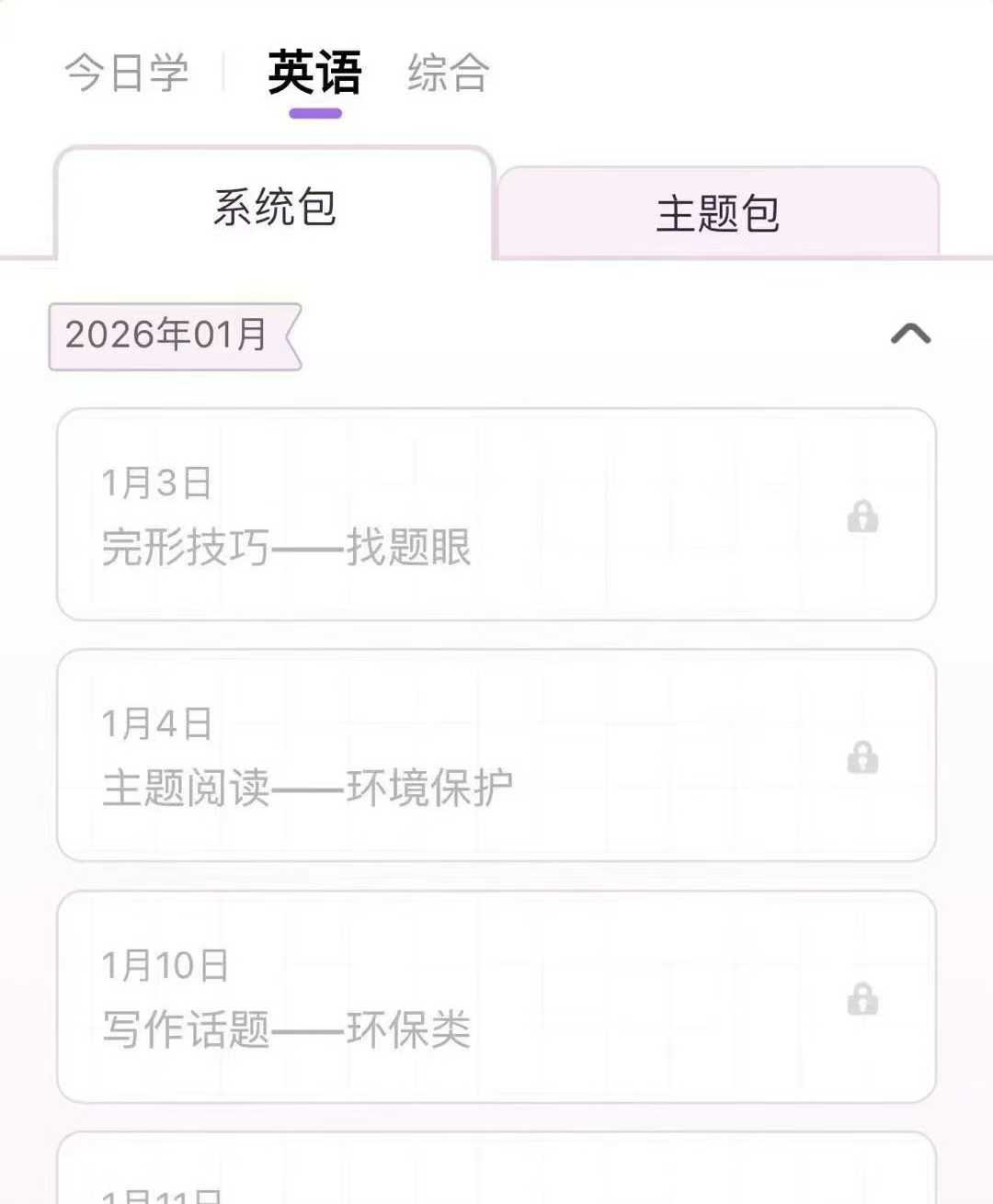This screenshot has width=993, height=1204.
Task: Open the 英语 subject tab
Action: click(314, 76)
